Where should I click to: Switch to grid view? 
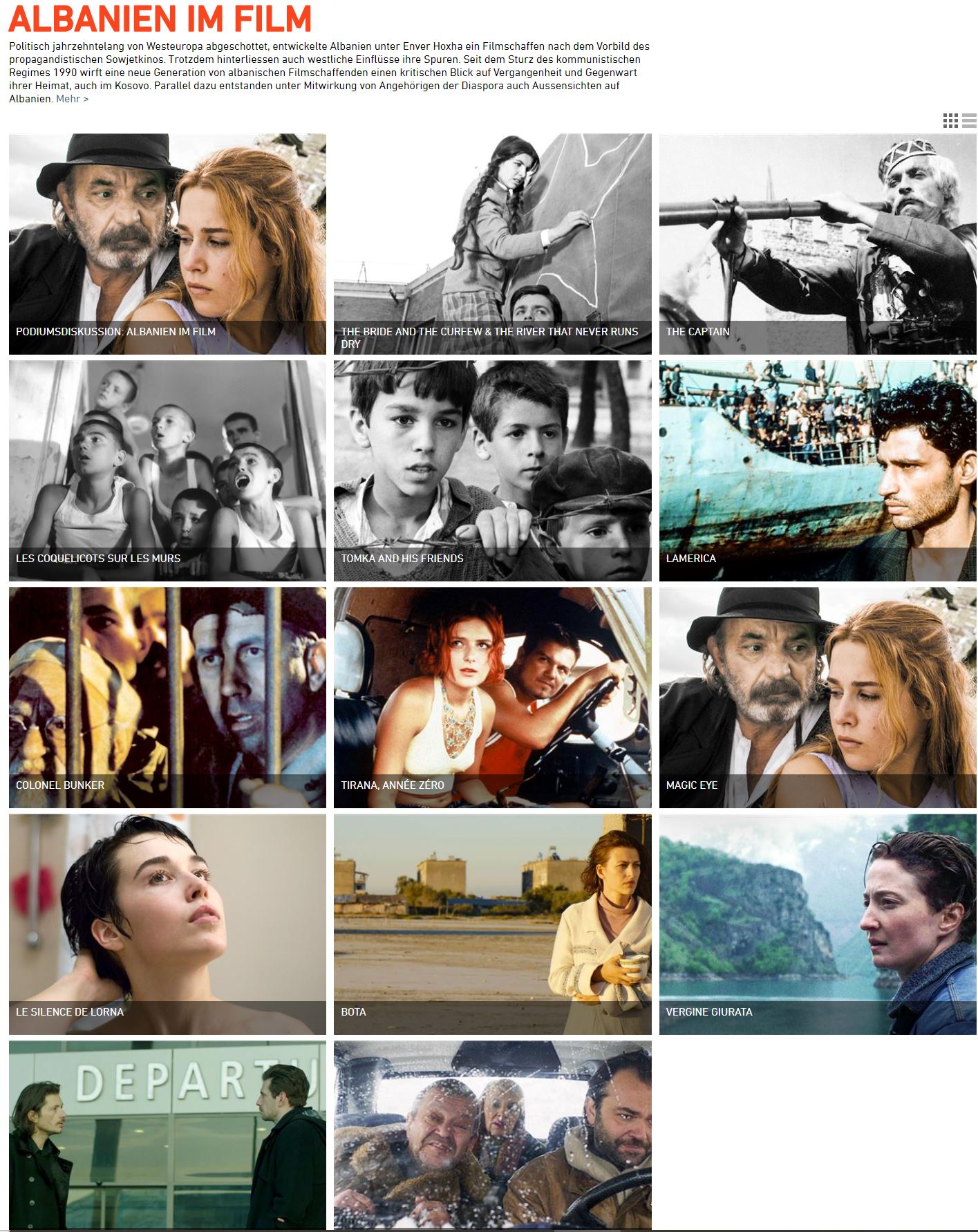(950, 121)
